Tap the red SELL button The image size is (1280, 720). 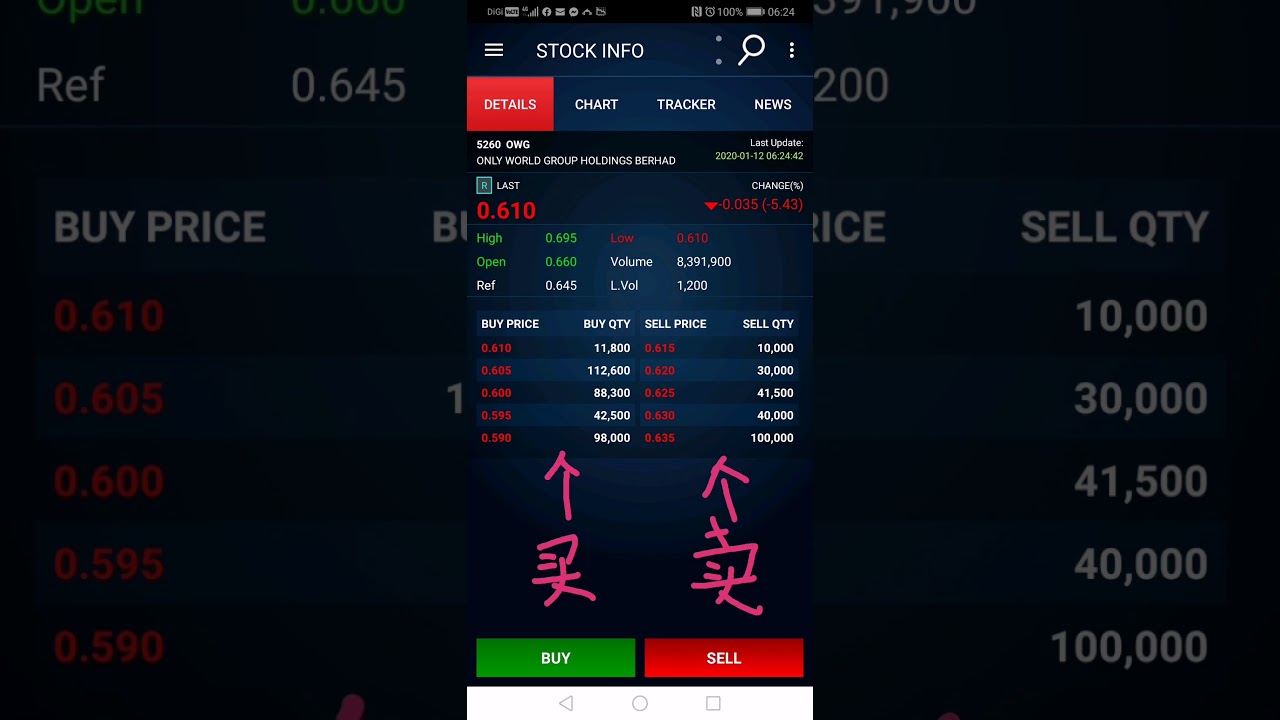pos(723,658)
